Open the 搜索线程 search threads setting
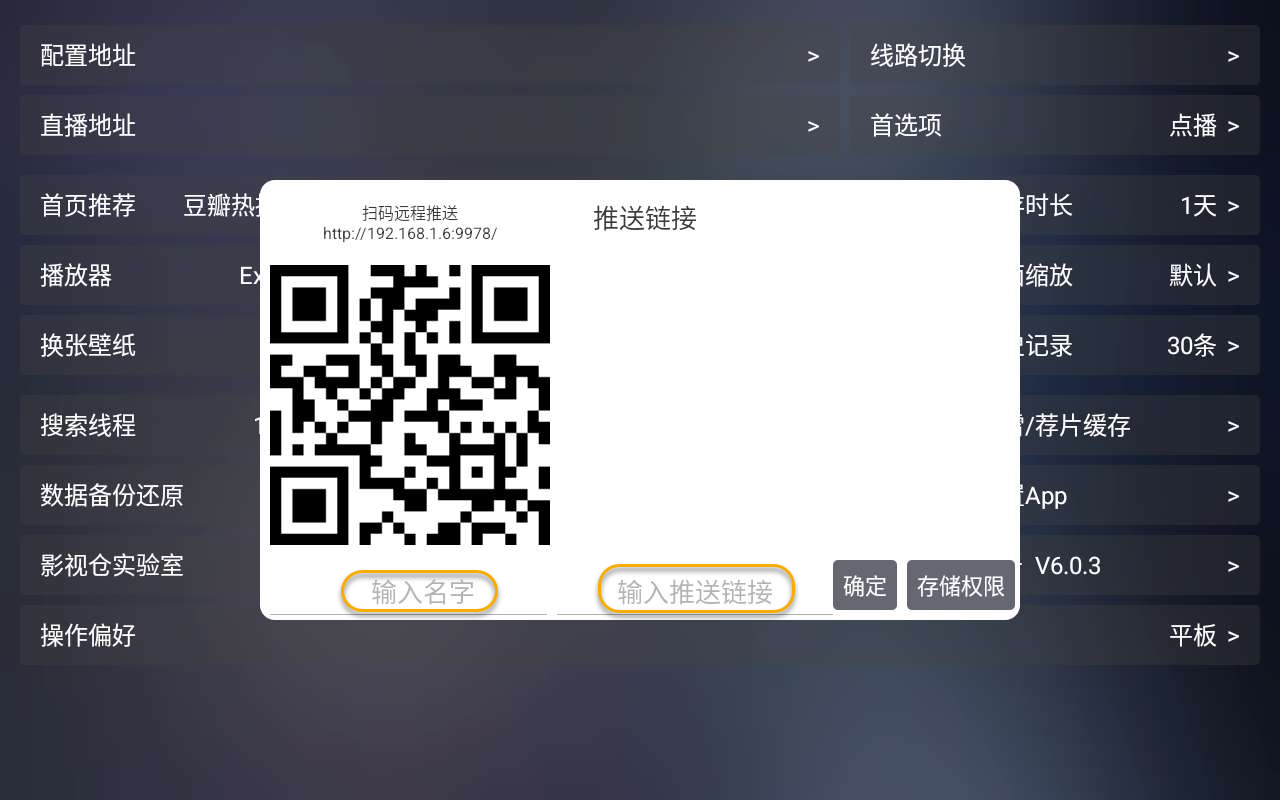This screenshot has width=1280, height=800. [x=140, y=426]
